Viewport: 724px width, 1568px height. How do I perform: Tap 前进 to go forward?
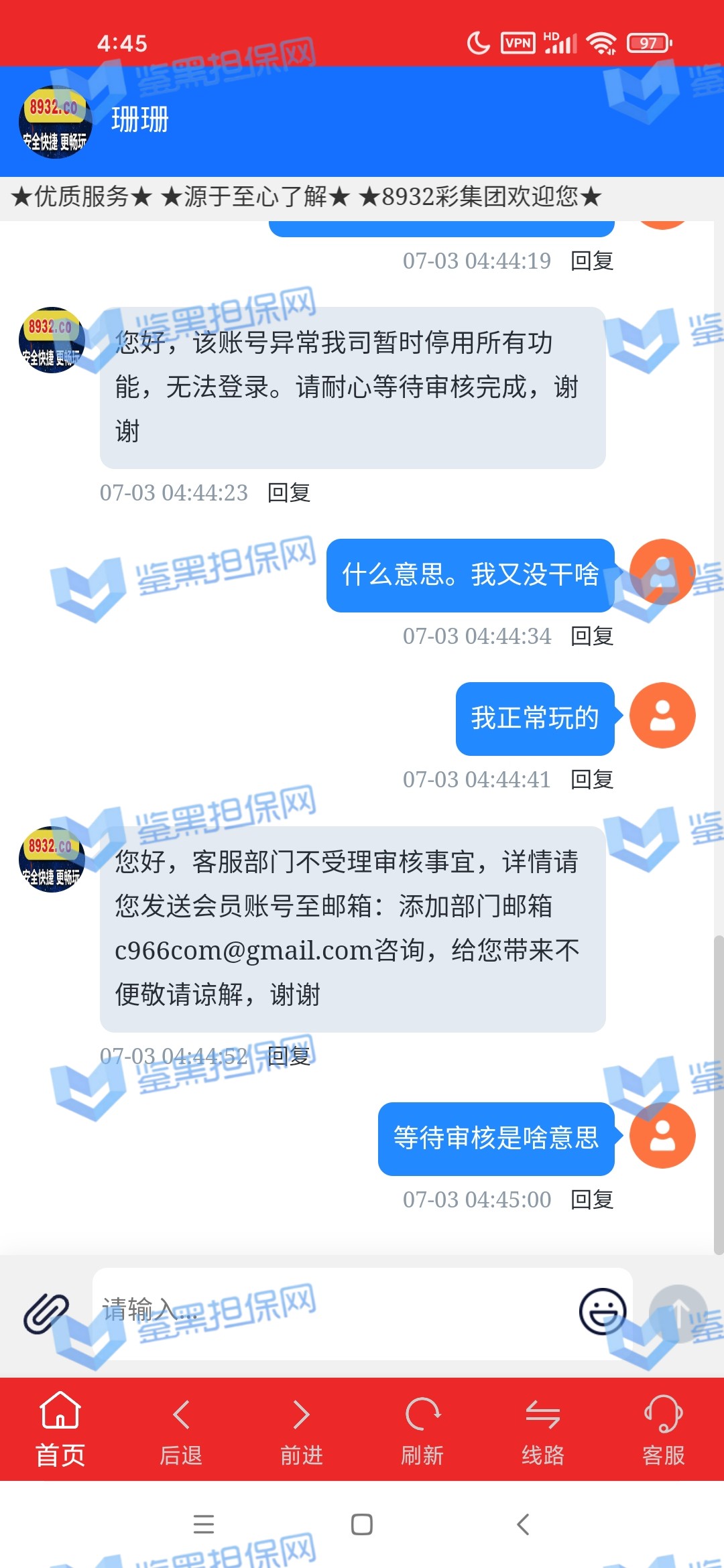point(302,1429)
